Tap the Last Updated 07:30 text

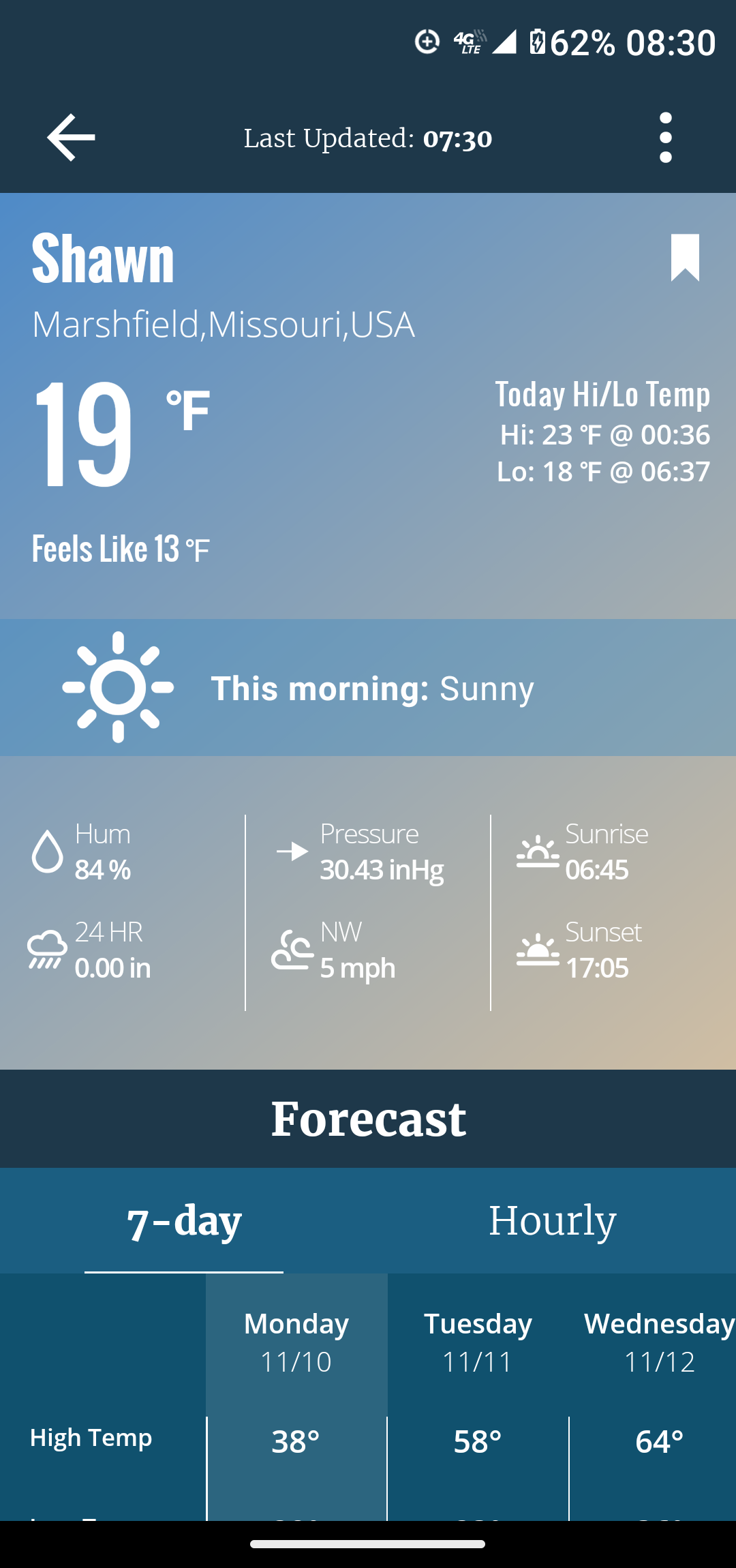click(x=368, y=138)
